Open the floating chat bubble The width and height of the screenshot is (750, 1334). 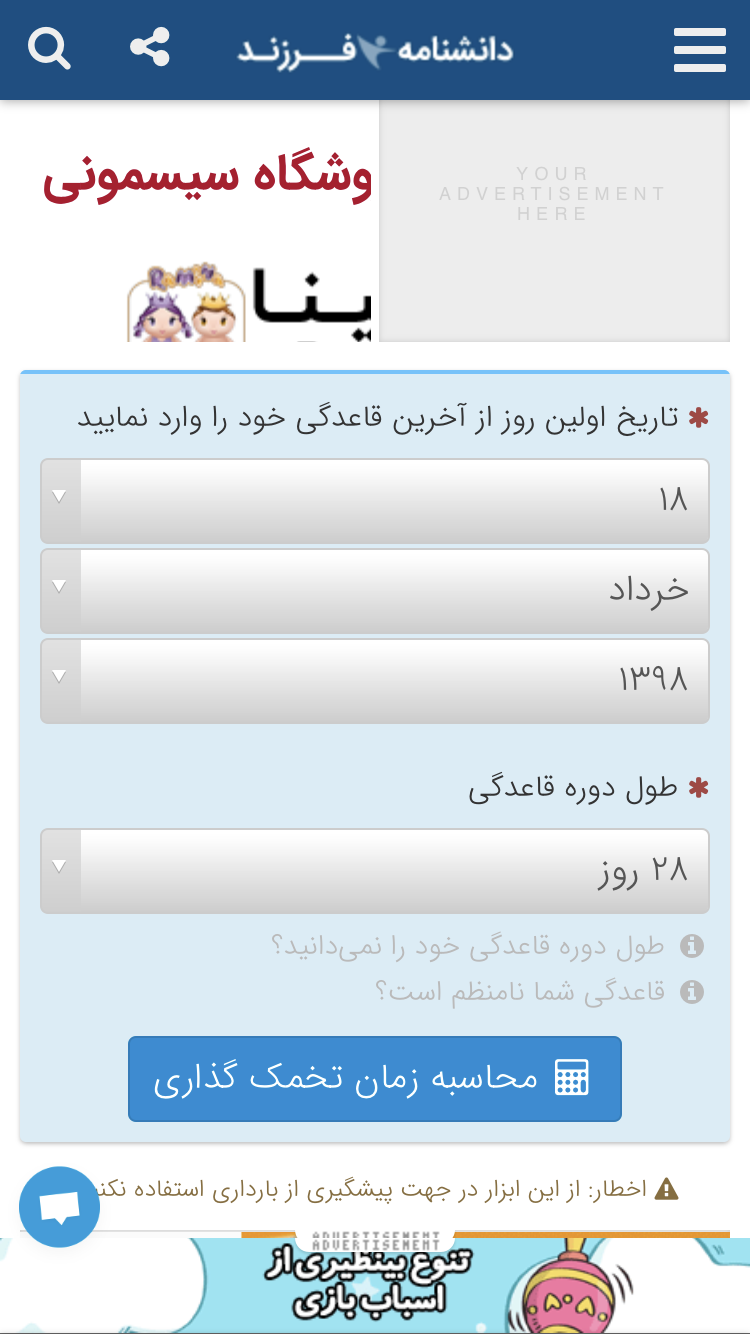tap(60, 1207)
